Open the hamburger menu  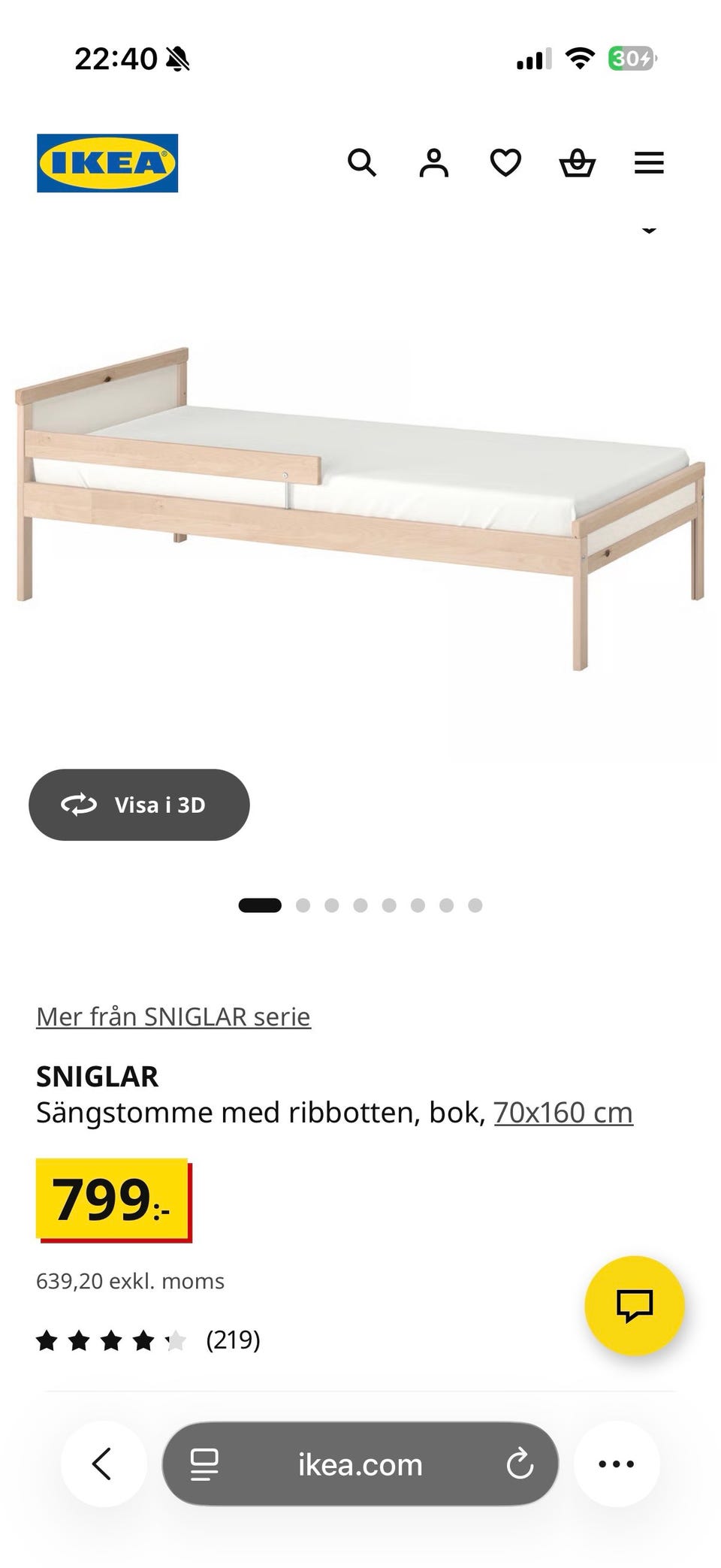(649, 162)
